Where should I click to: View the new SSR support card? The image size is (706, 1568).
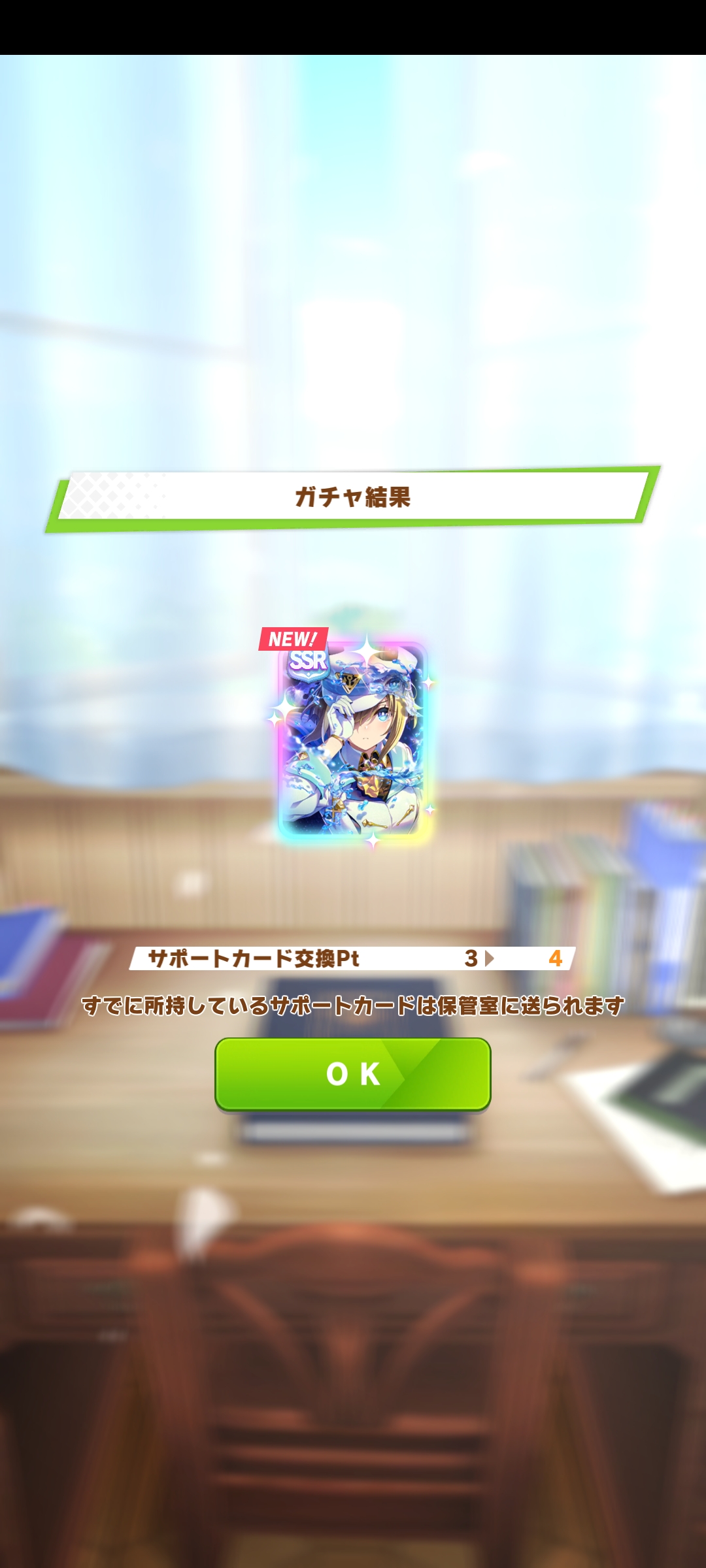(353, 740)
